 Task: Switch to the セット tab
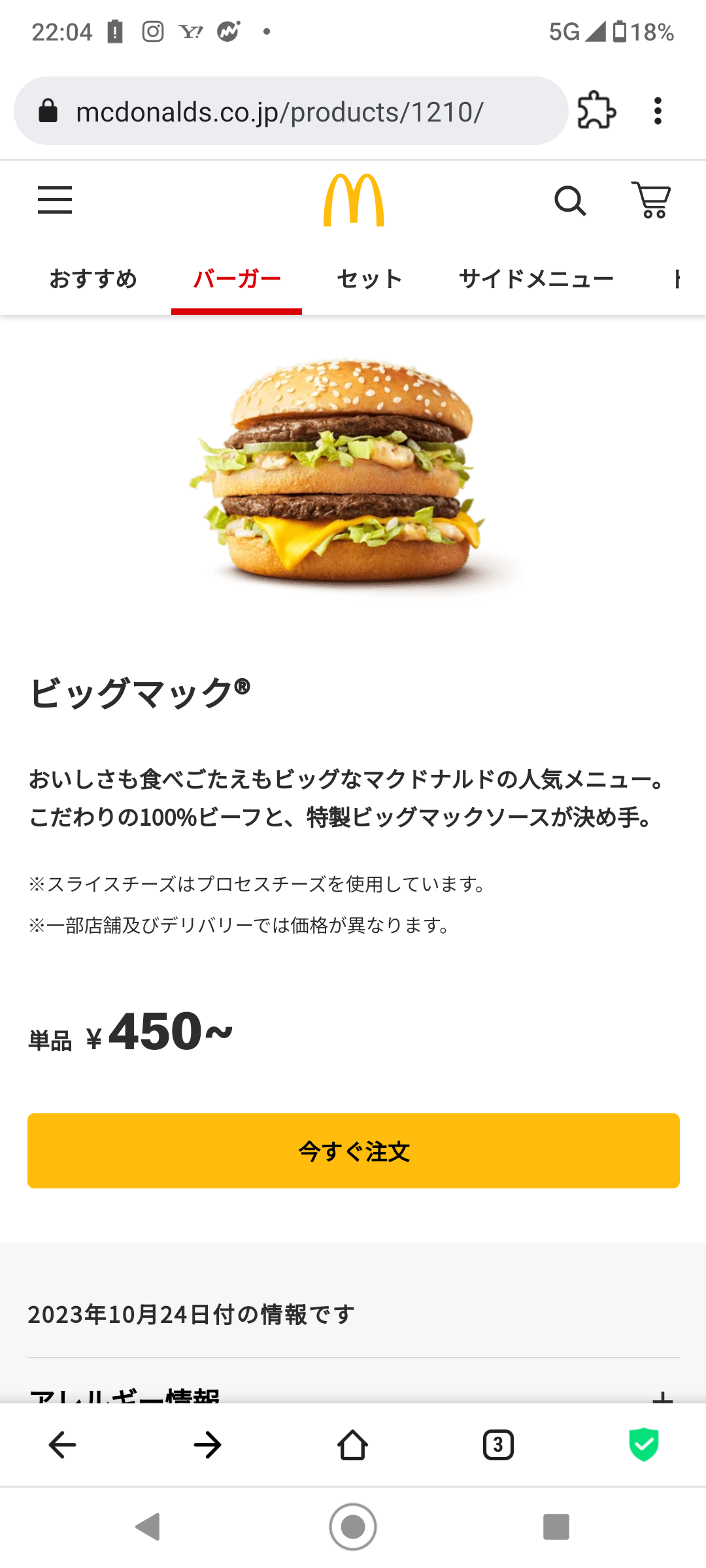[369, 279]
